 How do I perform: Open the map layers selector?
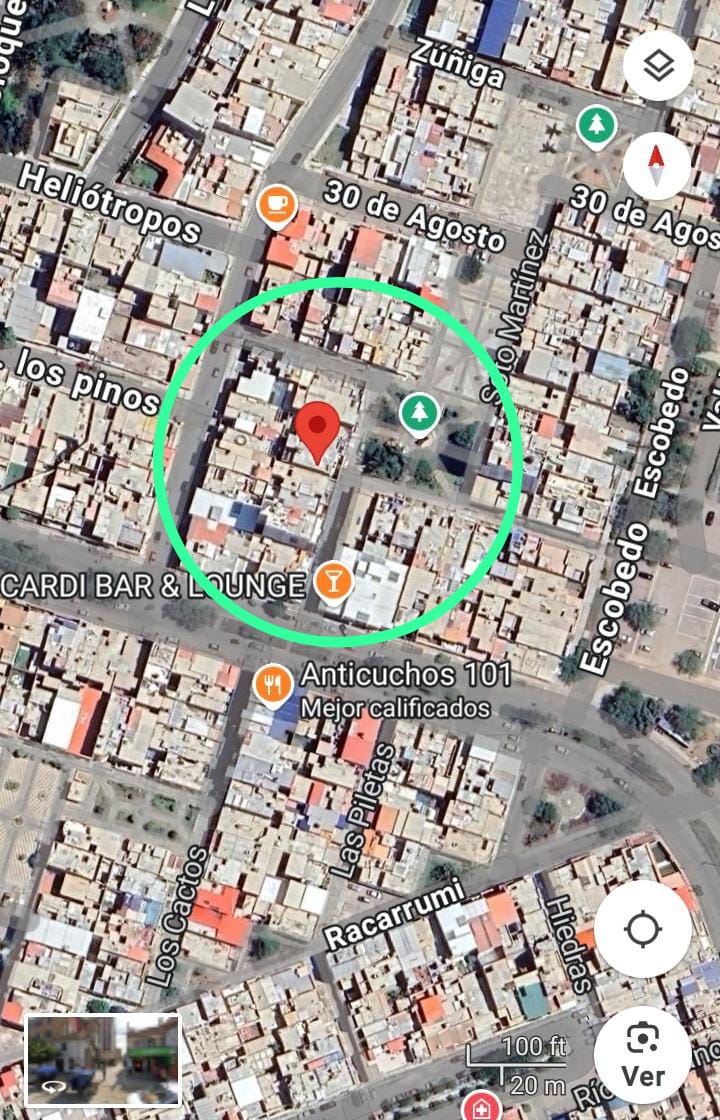tap(658, 66)
